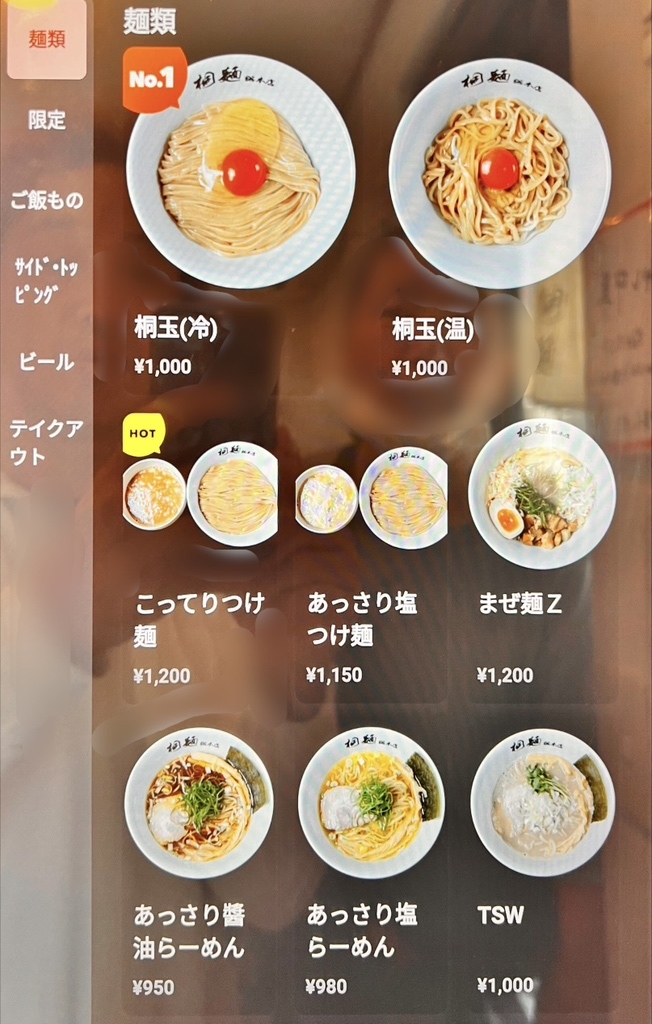
Task: Open the ご飯もの category
Action: point(46,200)
